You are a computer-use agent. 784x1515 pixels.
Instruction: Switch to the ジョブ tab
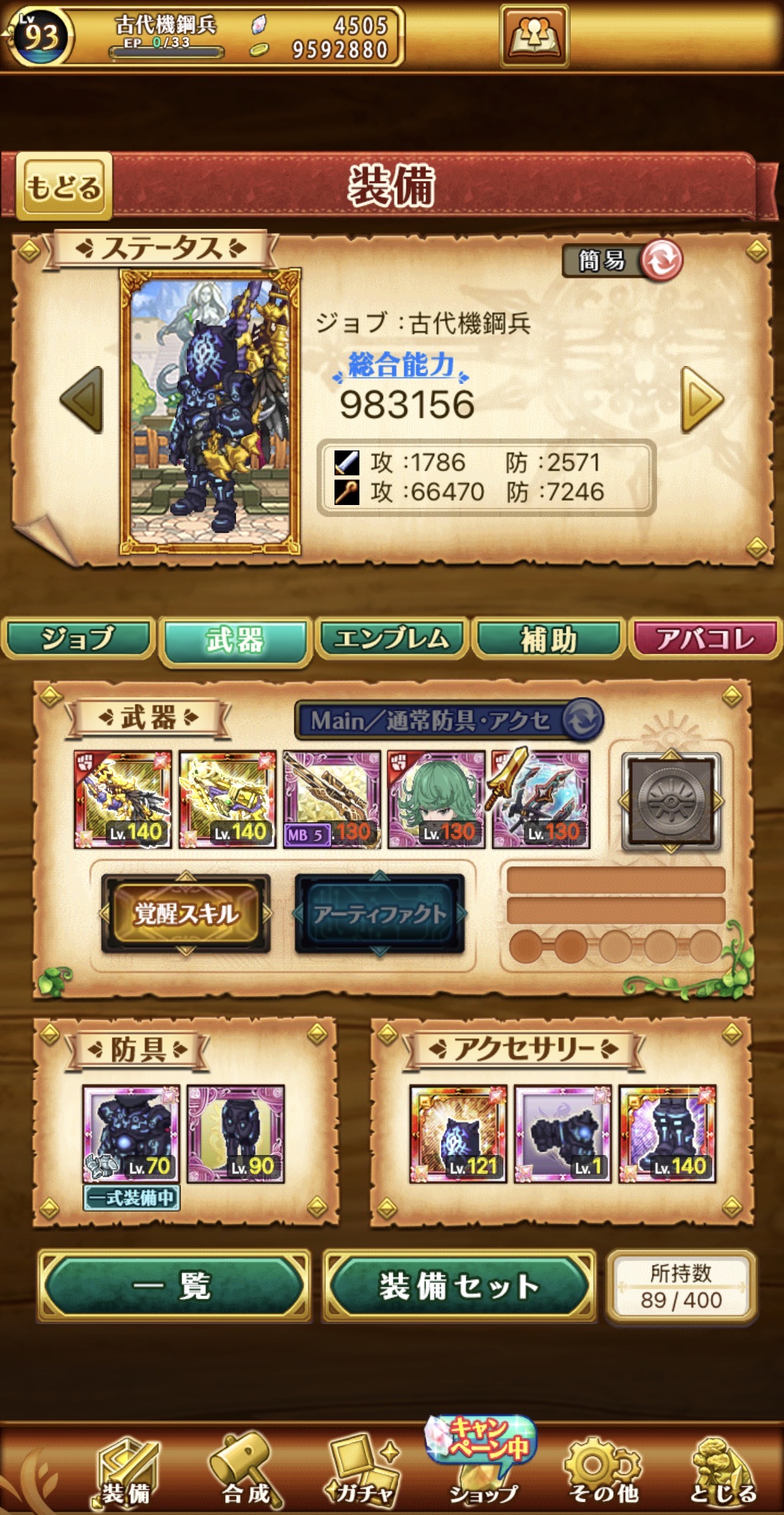tap(78, 639)
